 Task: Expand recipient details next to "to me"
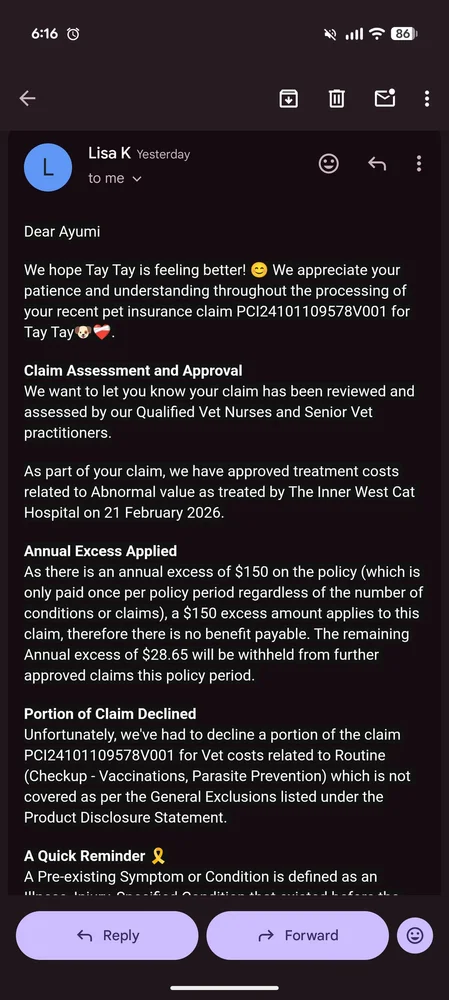136,179
